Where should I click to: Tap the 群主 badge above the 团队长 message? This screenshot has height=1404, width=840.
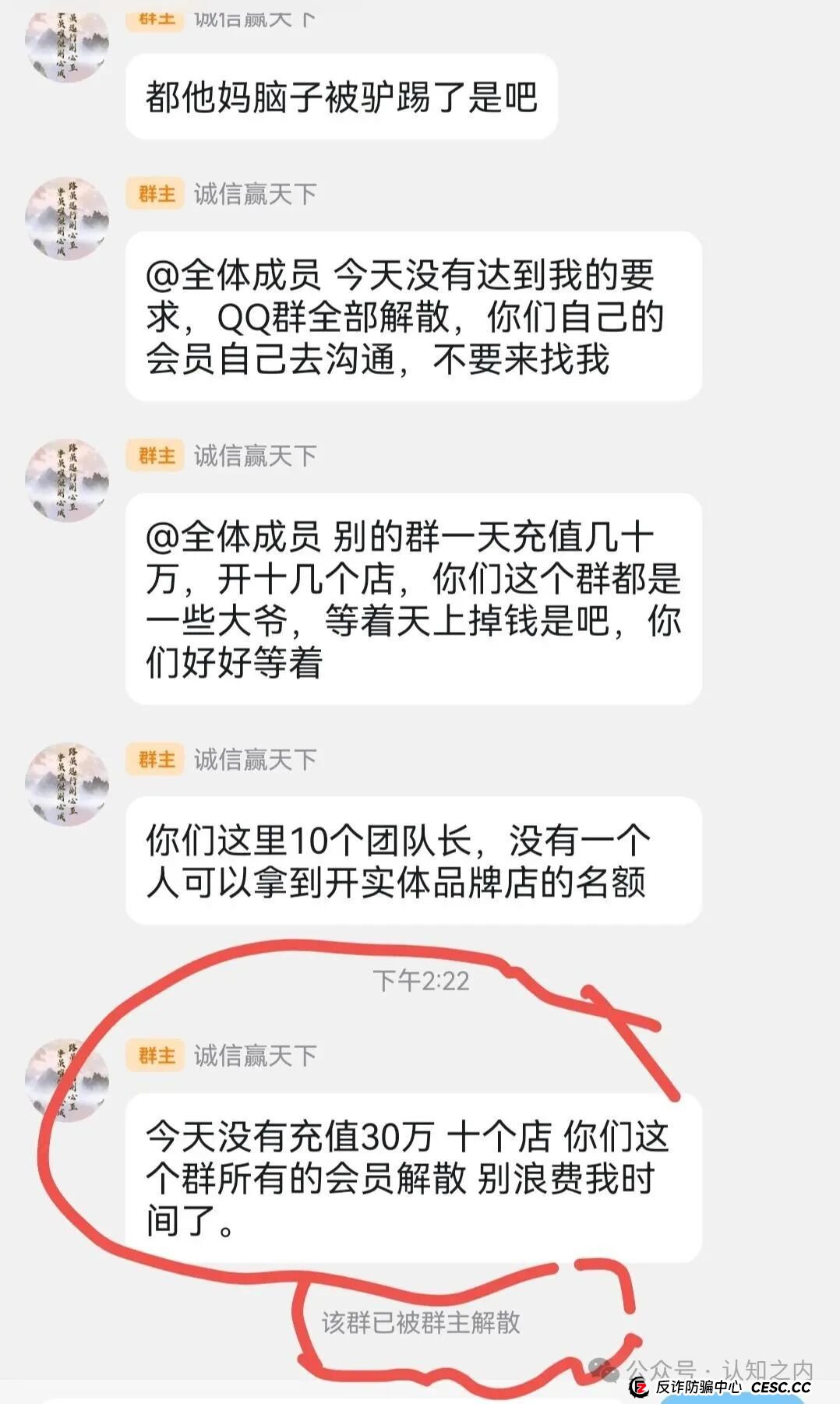157,760
